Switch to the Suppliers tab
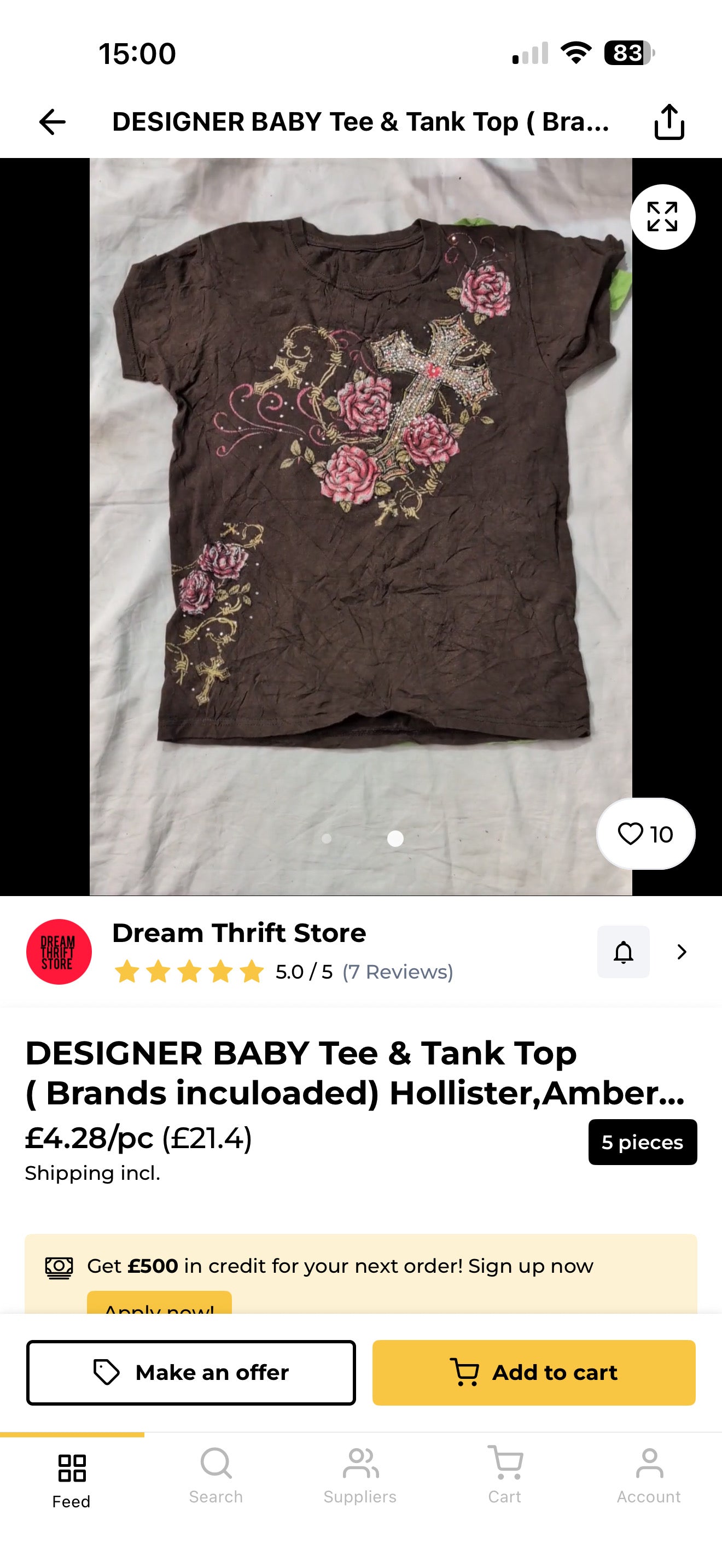Image resolution: width=722 pixels, height=1568 pixels. click(360, 1476)
